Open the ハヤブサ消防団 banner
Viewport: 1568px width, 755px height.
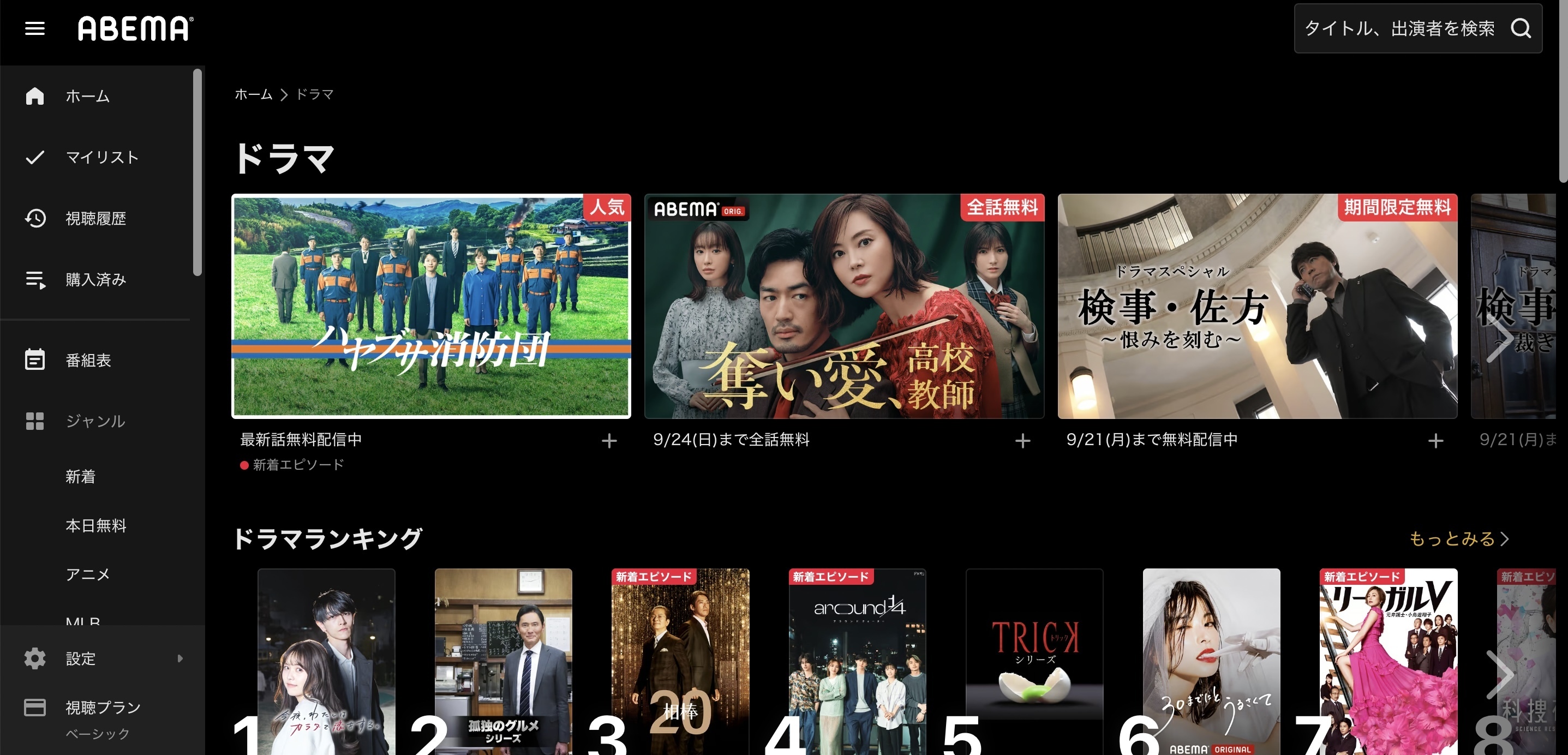pyautogui.click(x=431, y=306)
